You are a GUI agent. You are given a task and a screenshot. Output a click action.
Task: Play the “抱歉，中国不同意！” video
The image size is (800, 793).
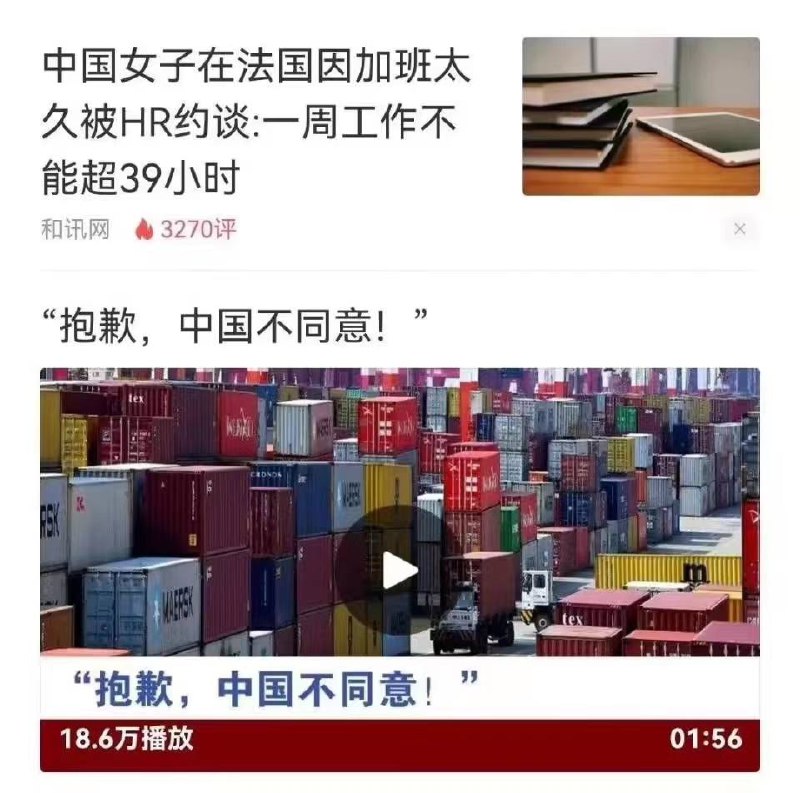coord(399,570)
